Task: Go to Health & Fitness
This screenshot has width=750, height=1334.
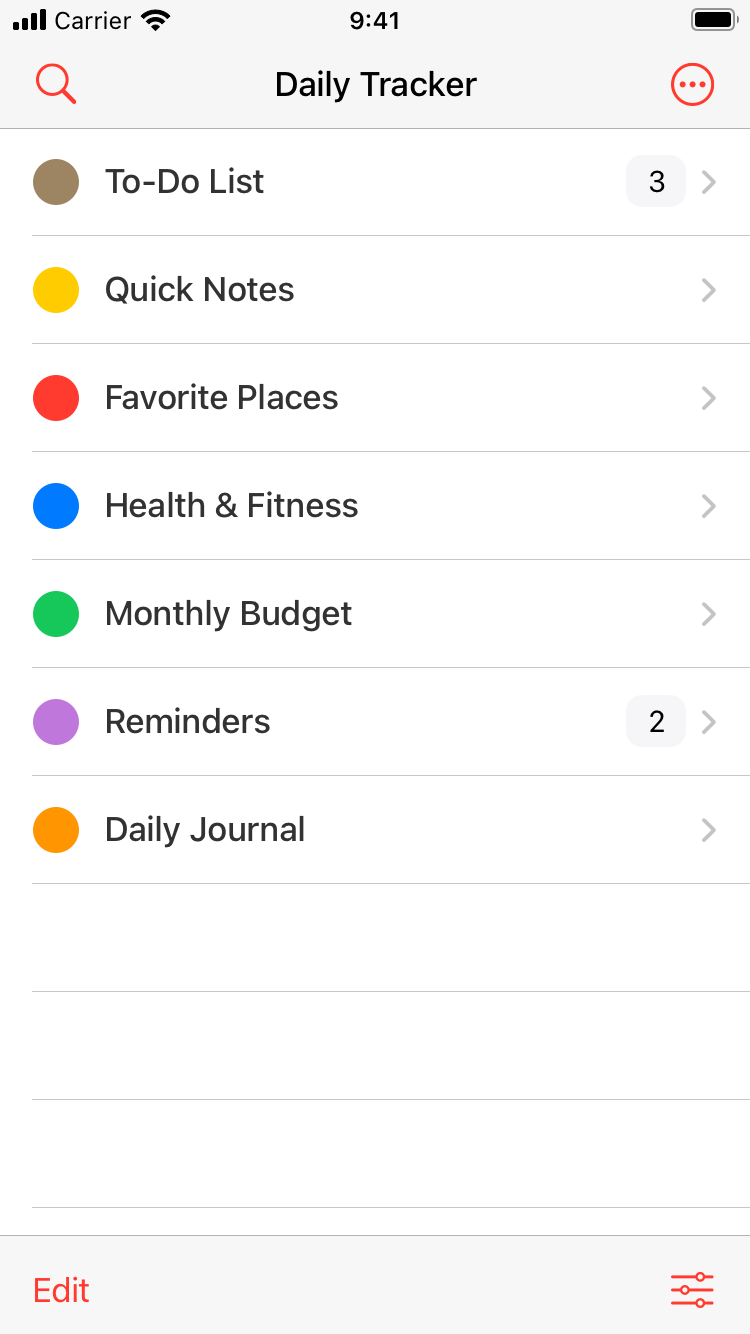Action: (x=375, y=506)
